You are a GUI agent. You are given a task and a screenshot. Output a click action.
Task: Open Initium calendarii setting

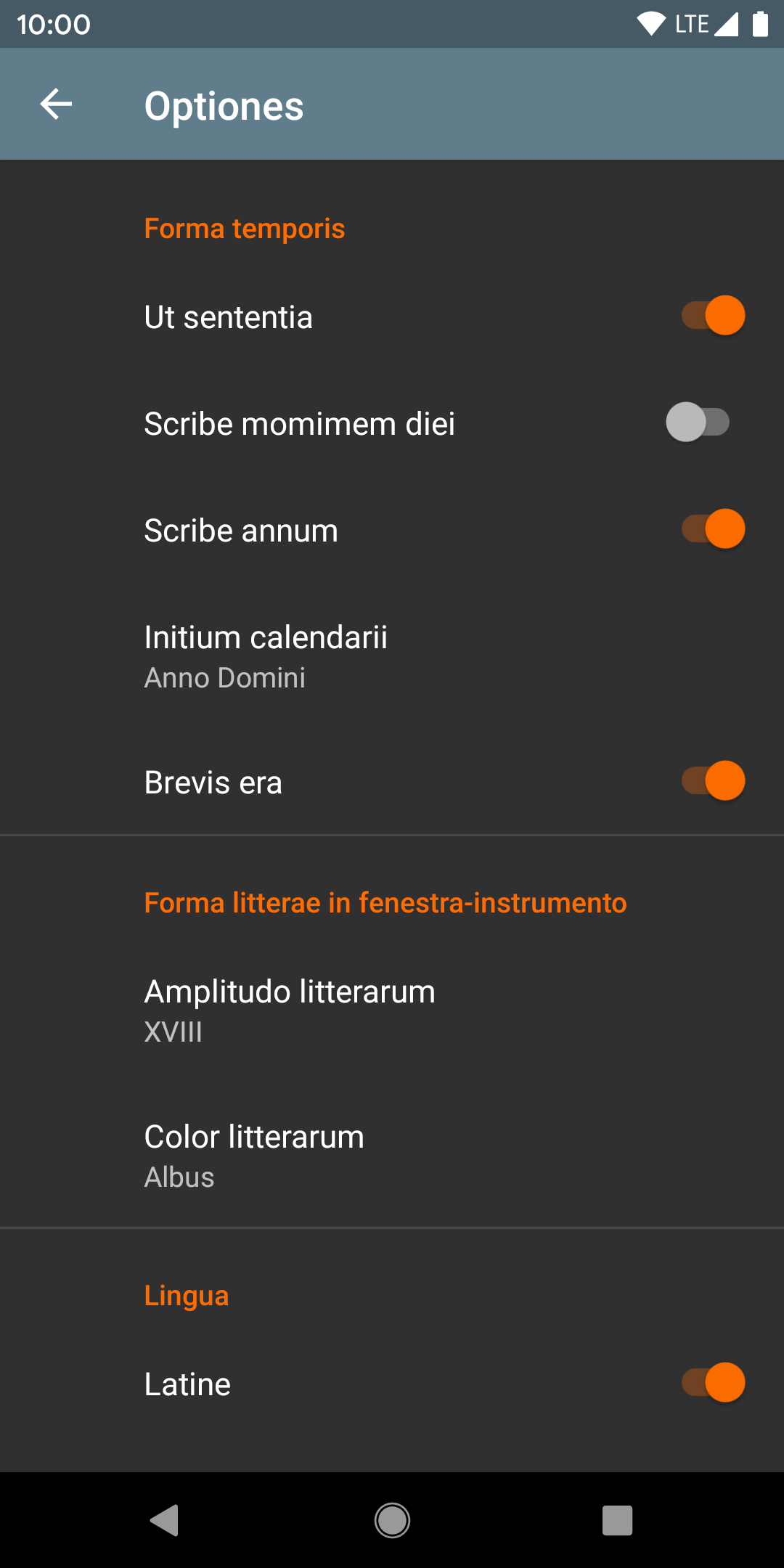[266, 656]
